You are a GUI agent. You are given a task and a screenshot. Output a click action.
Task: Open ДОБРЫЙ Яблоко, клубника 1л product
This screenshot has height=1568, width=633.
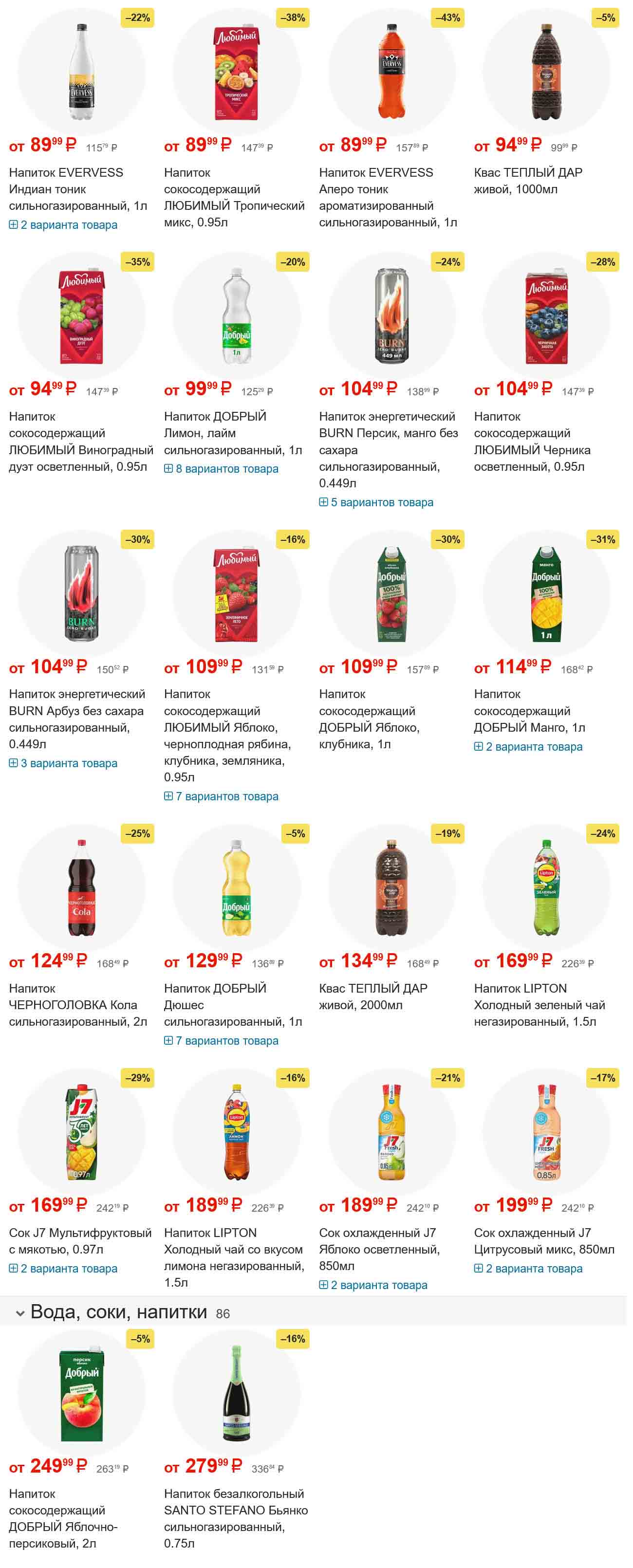369,719
